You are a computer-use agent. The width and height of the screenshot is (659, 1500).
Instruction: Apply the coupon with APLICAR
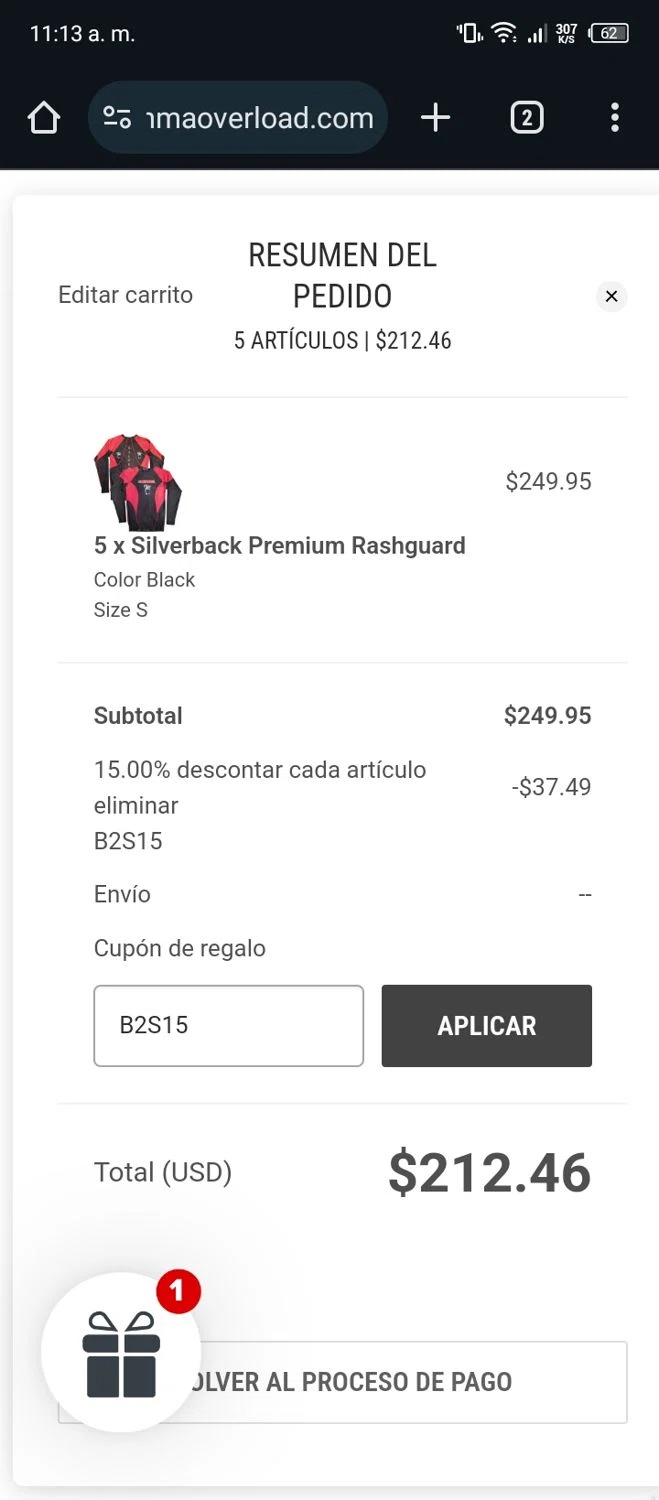486,1025
